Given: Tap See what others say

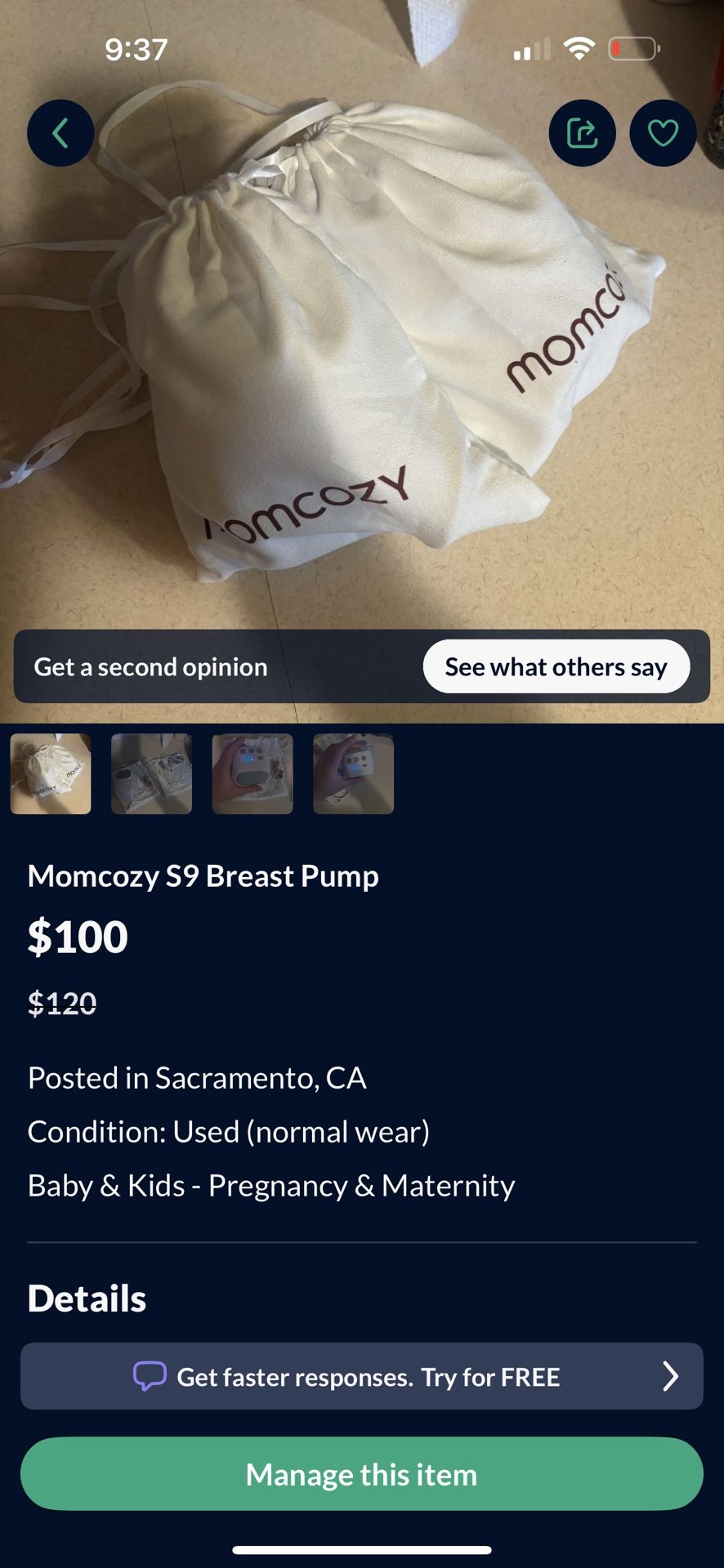Looking at the screenshot, I should 556,666.
